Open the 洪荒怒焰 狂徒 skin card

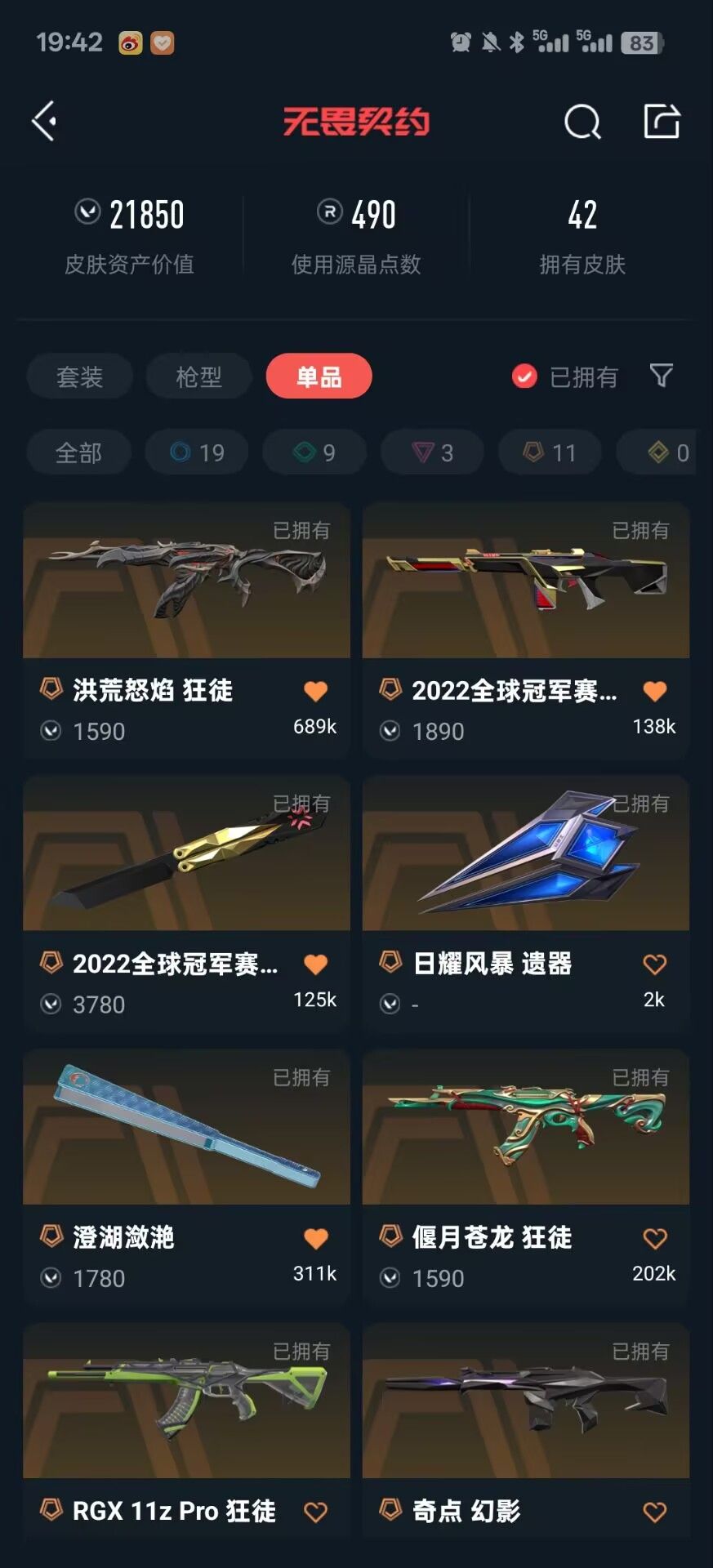tap(186, 630)
